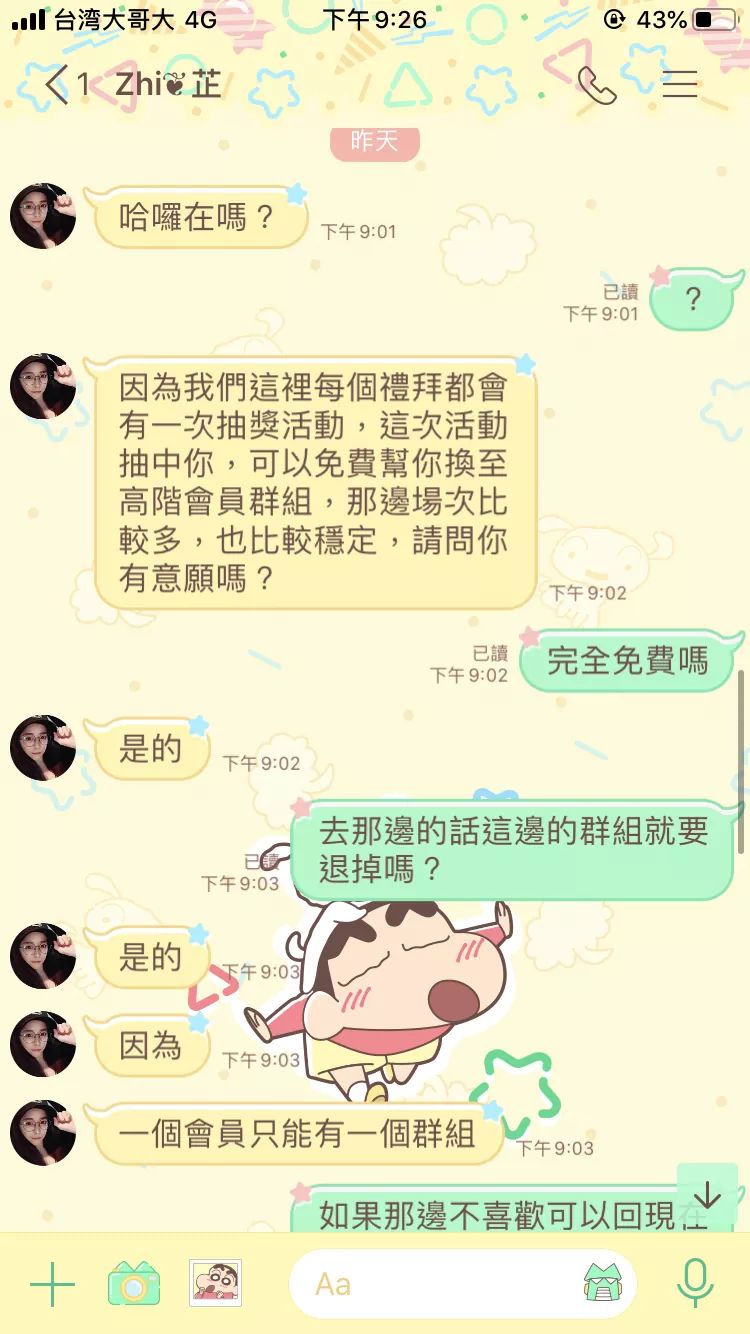Record a voice message with the microphone
The image size is (750, 1334).
(x=694, y=1284)
